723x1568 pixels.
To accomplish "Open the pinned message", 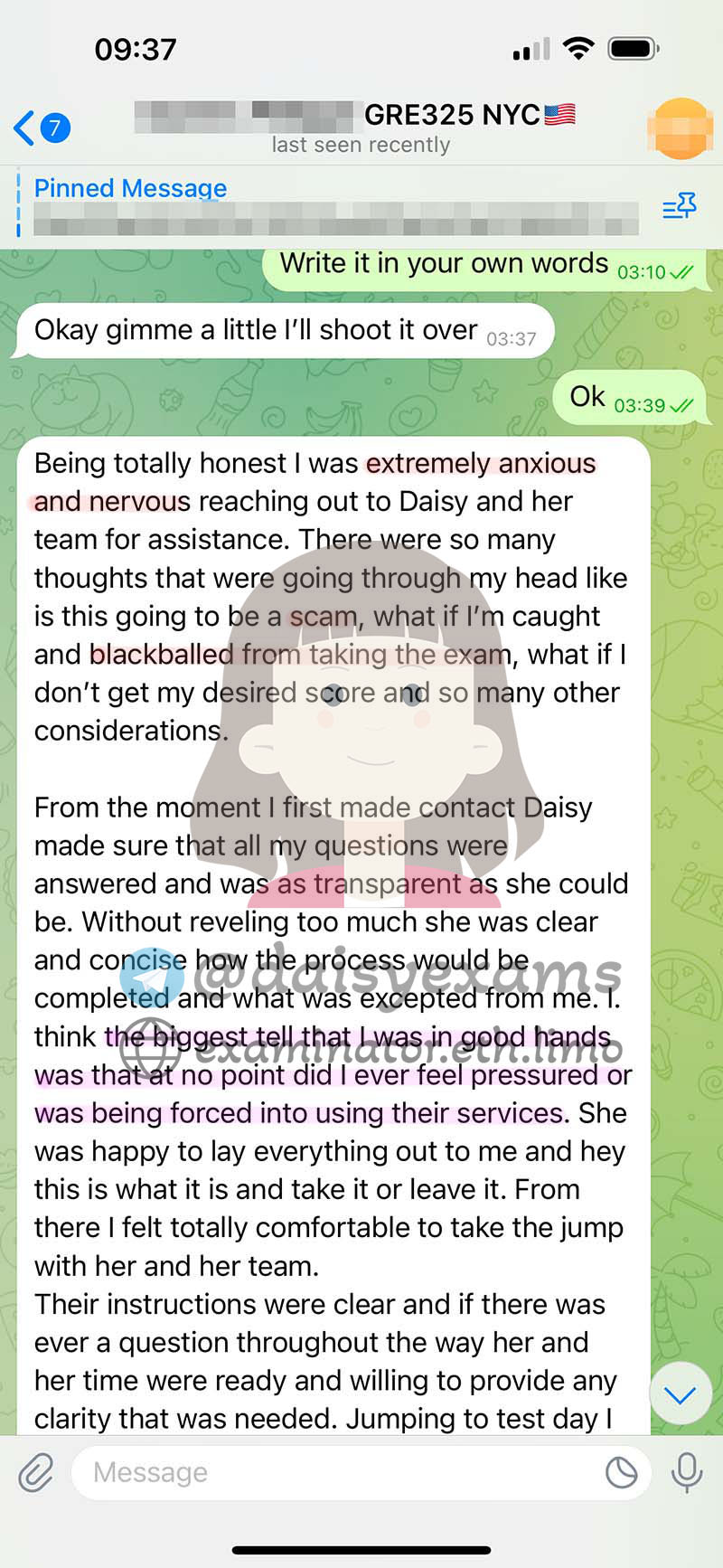I will [x=334, y=204].
